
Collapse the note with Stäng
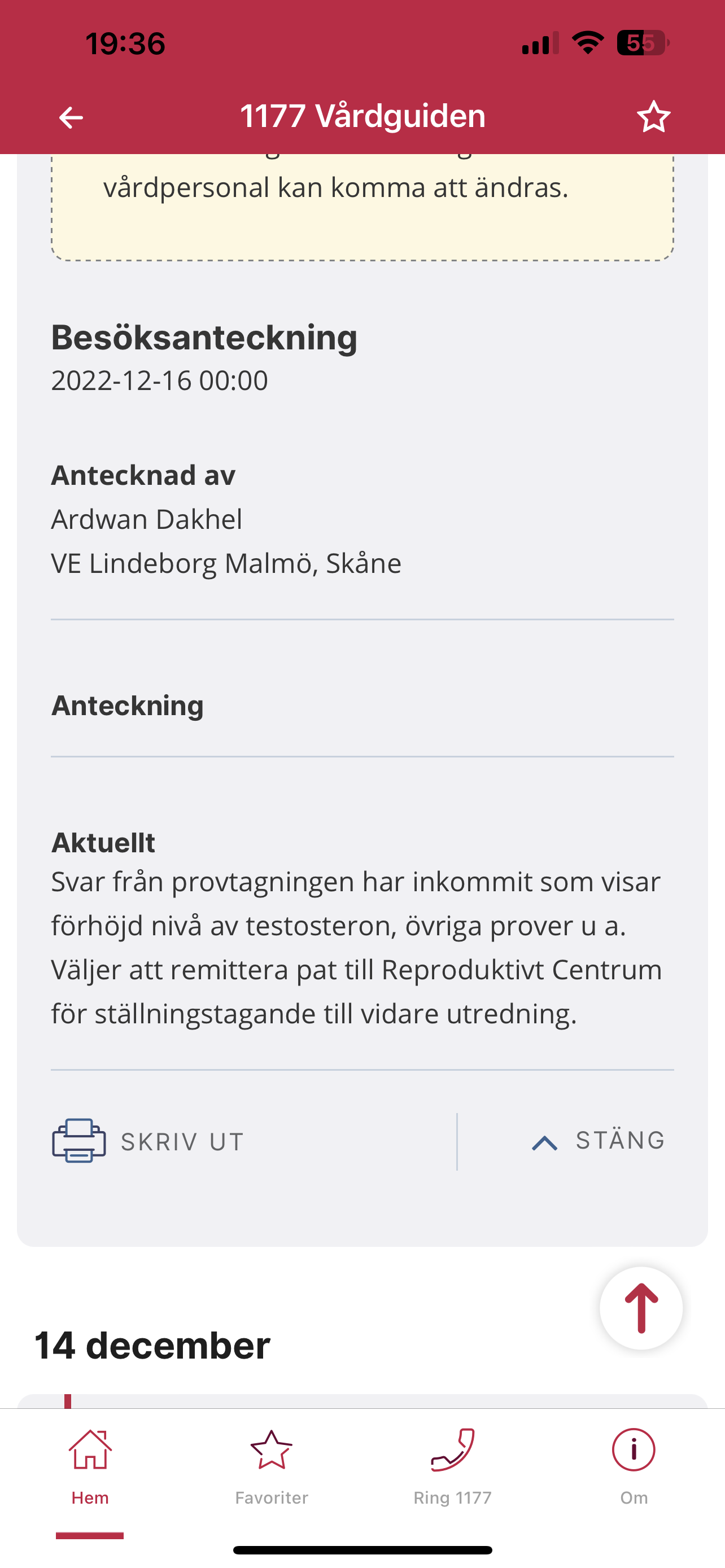(x=599, y=1141)
